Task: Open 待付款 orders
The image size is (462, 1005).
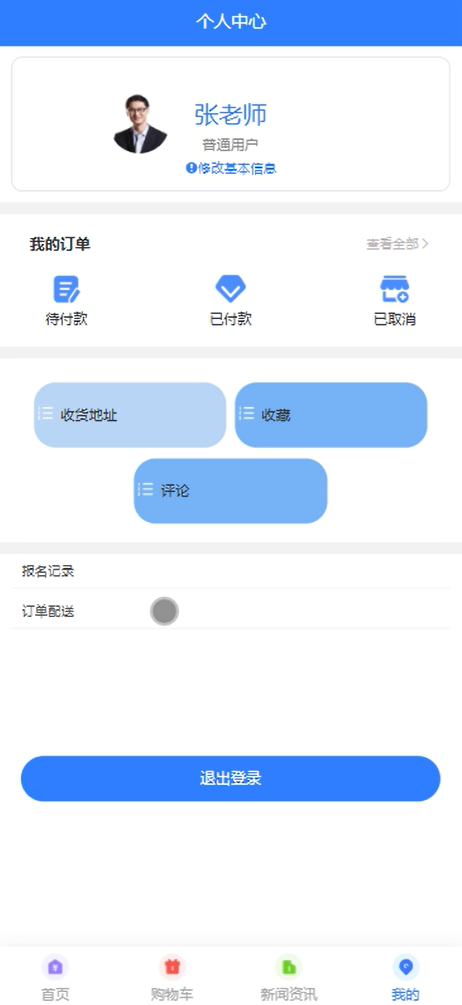Action: pos(67,301)
